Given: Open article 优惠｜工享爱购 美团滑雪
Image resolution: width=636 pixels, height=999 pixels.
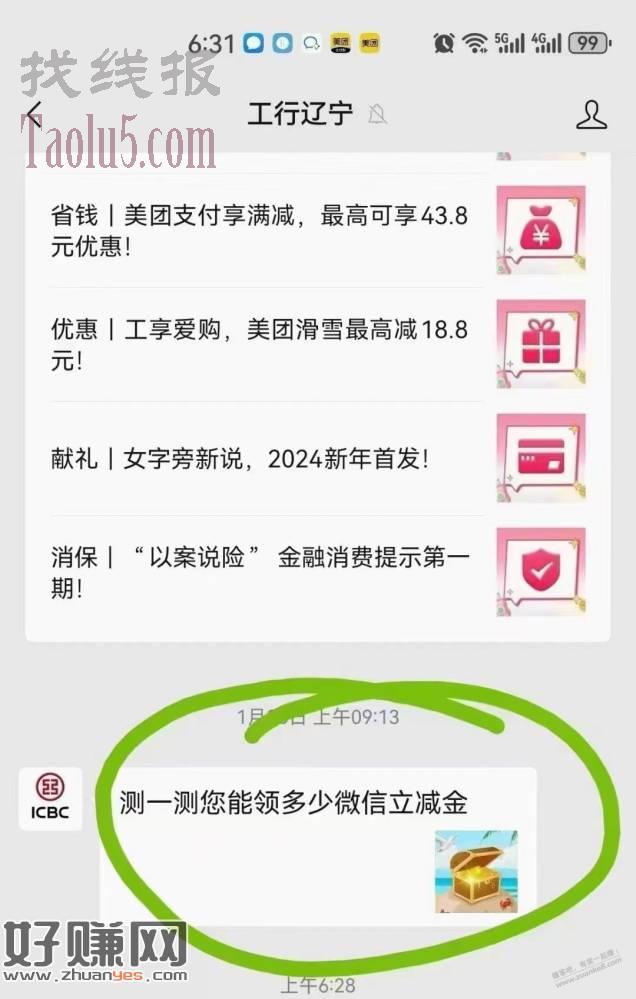Looking at the screenshot, I should pos(260,345).
